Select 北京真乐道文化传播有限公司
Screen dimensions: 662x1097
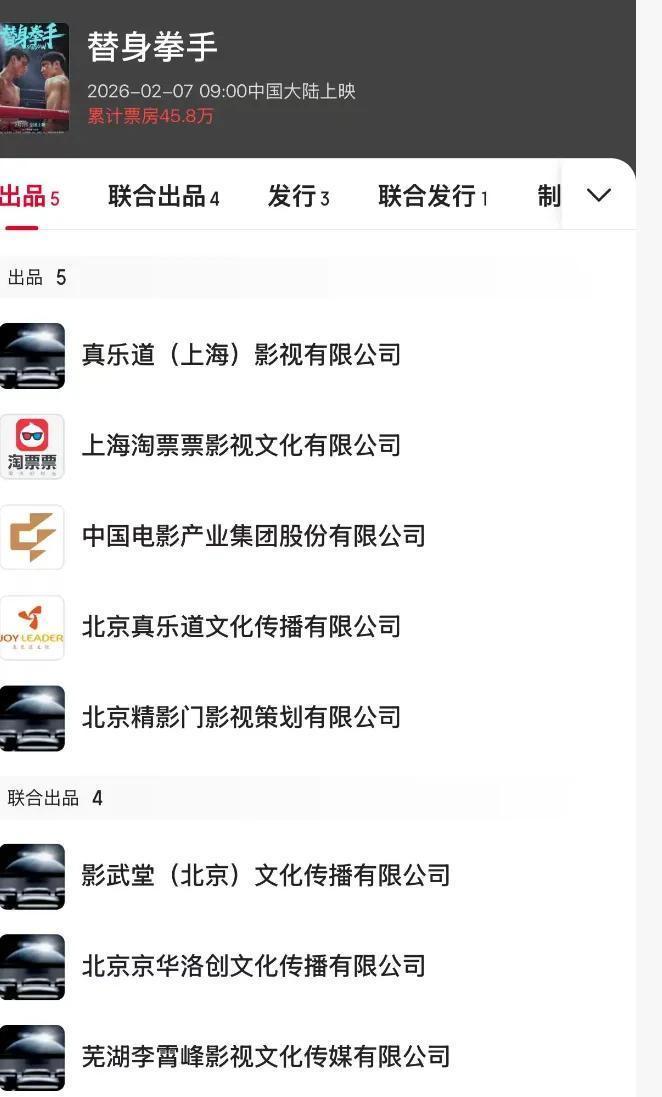[x=241, y=627]
